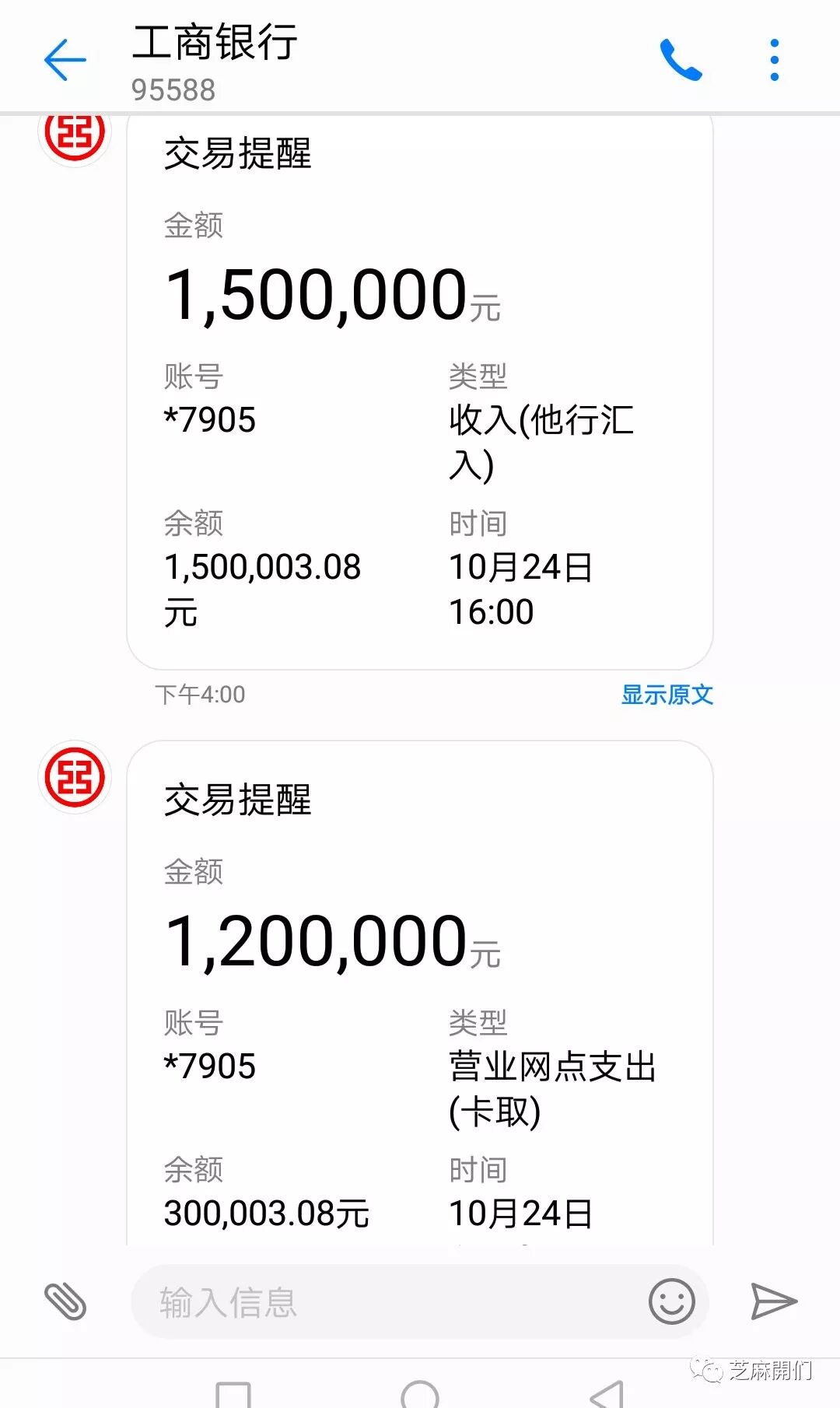Open the 显示原文 original text link
Viewport: 840px width, 1408px height.
click(666, 695)
